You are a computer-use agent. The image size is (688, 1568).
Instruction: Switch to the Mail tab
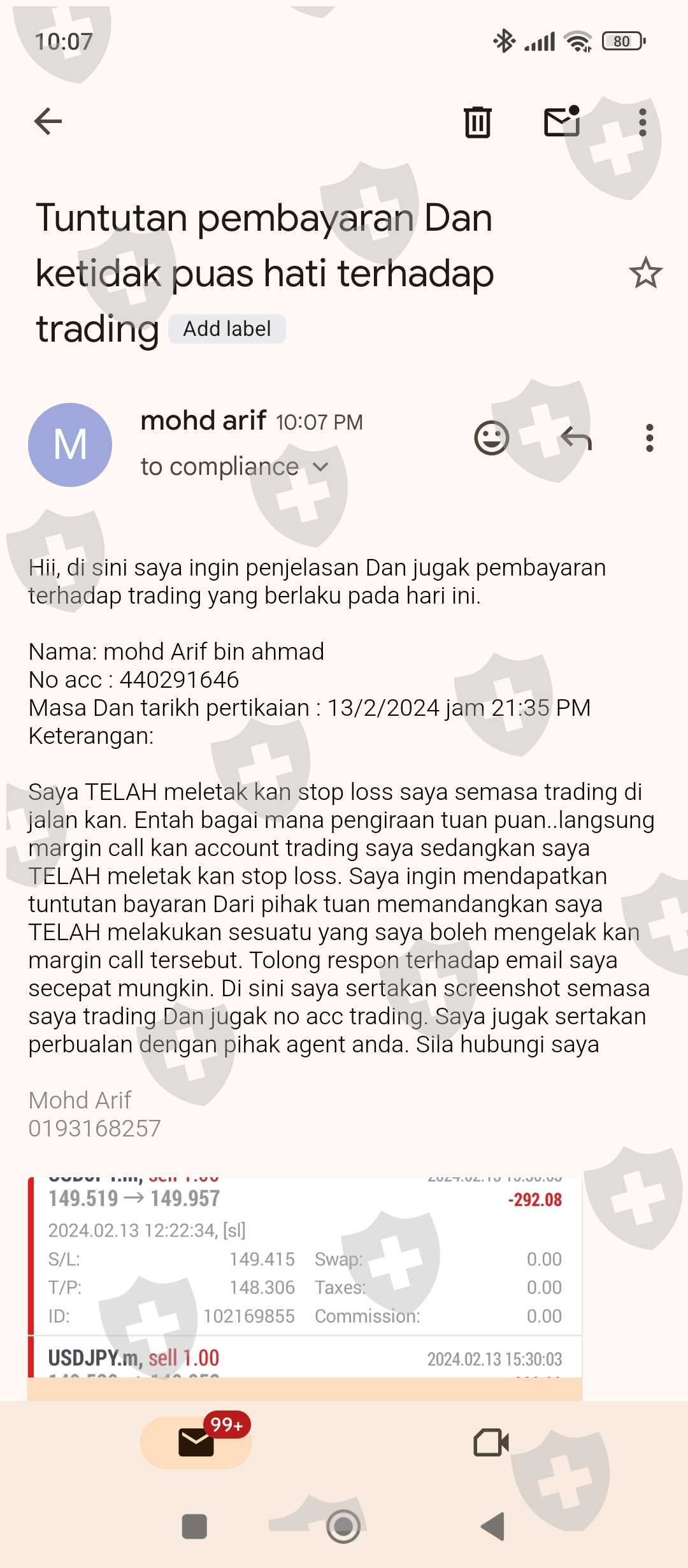(x=196, y=1442)
